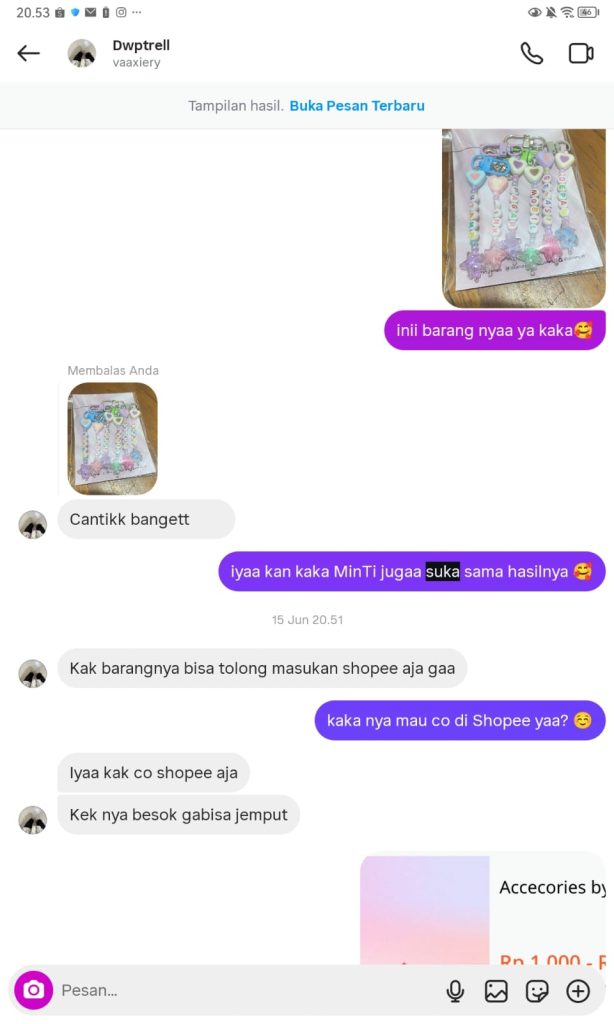This screenshot has width=614, height=1024.
Task: Tap the Buka Pesan Terbaru link
Action: [357, 106]
